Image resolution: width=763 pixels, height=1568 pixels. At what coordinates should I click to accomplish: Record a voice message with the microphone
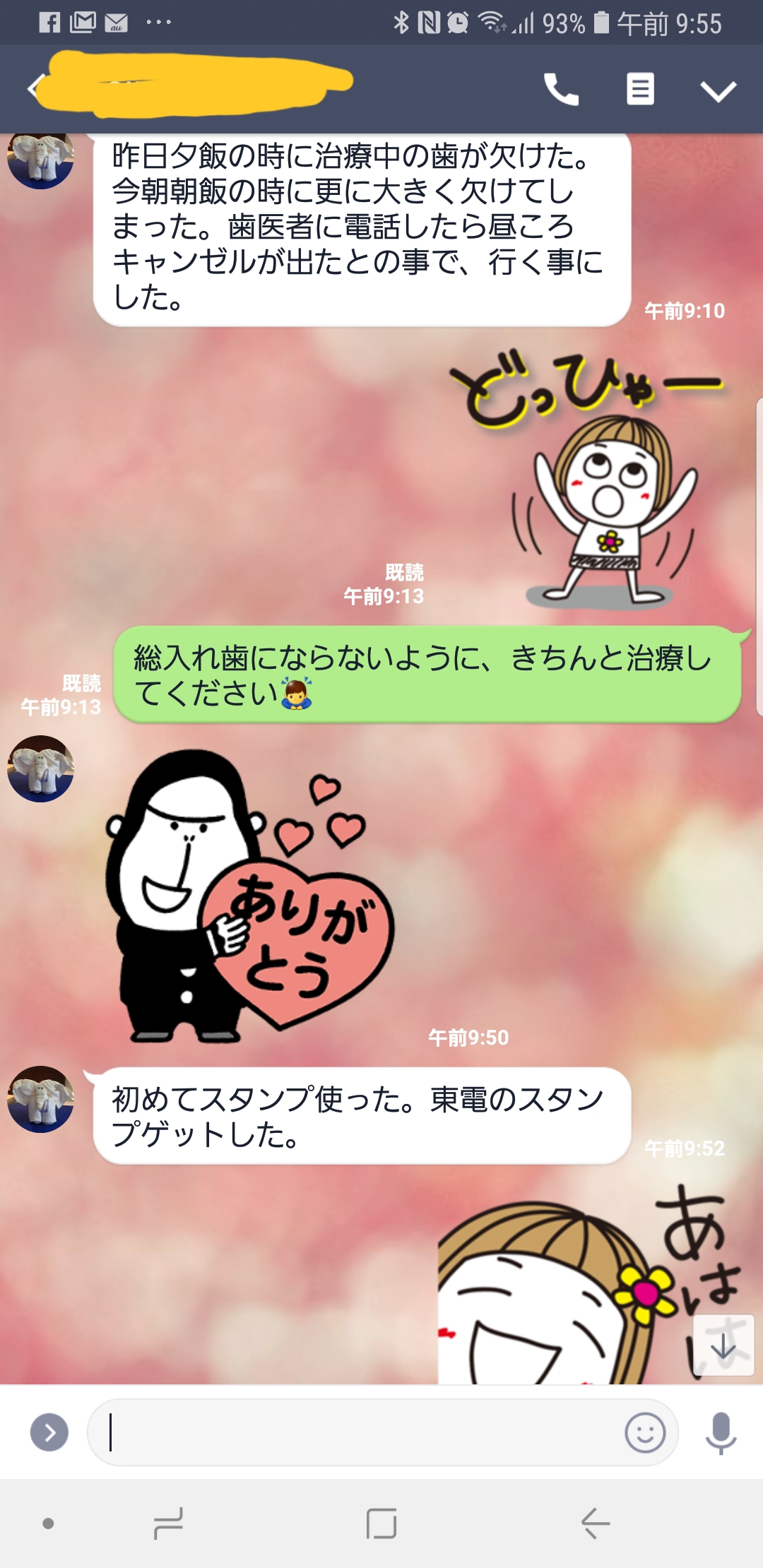pos(721,1433)
